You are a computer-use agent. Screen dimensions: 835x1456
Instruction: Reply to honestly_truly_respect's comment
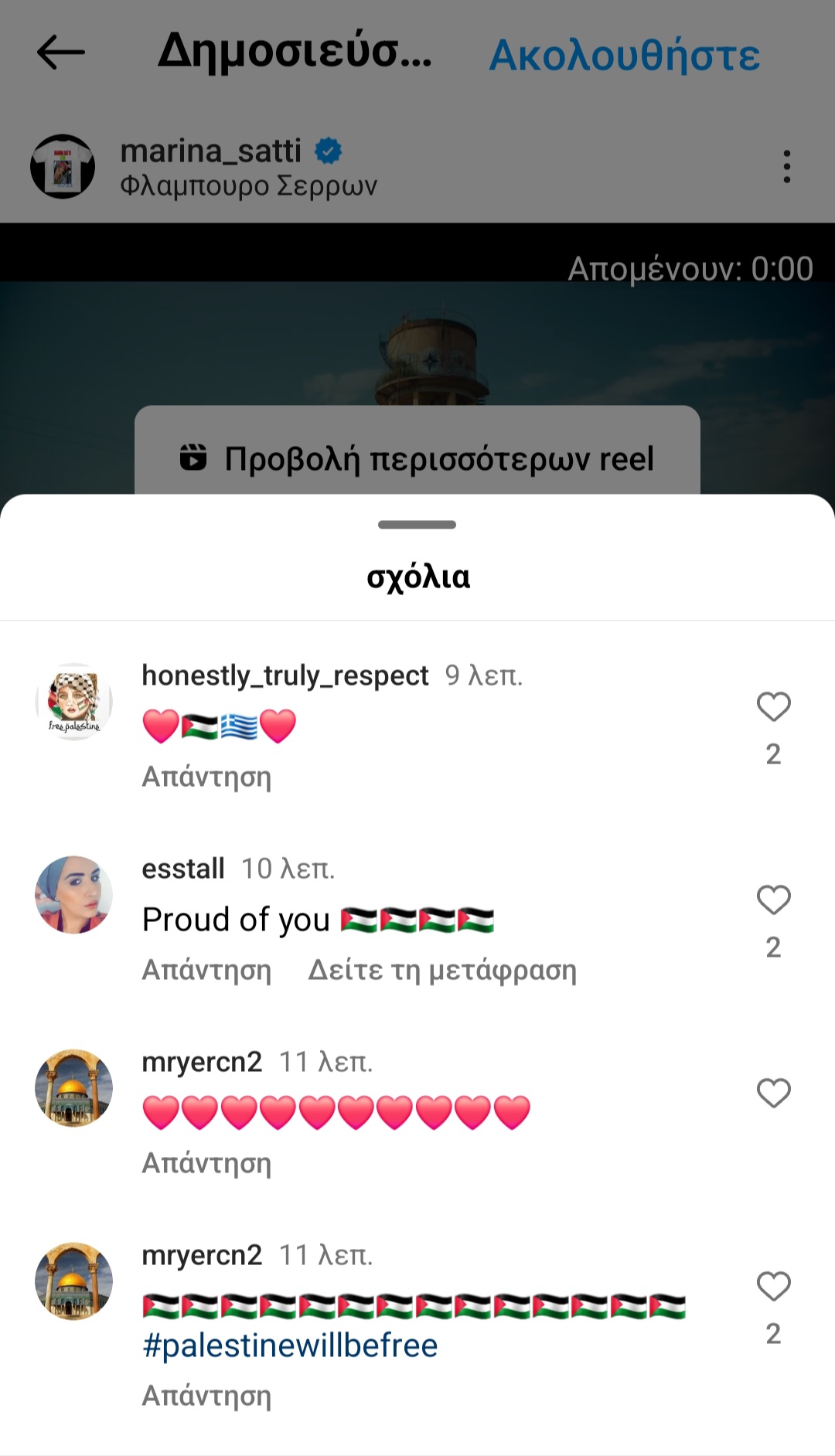click(206, 777)
